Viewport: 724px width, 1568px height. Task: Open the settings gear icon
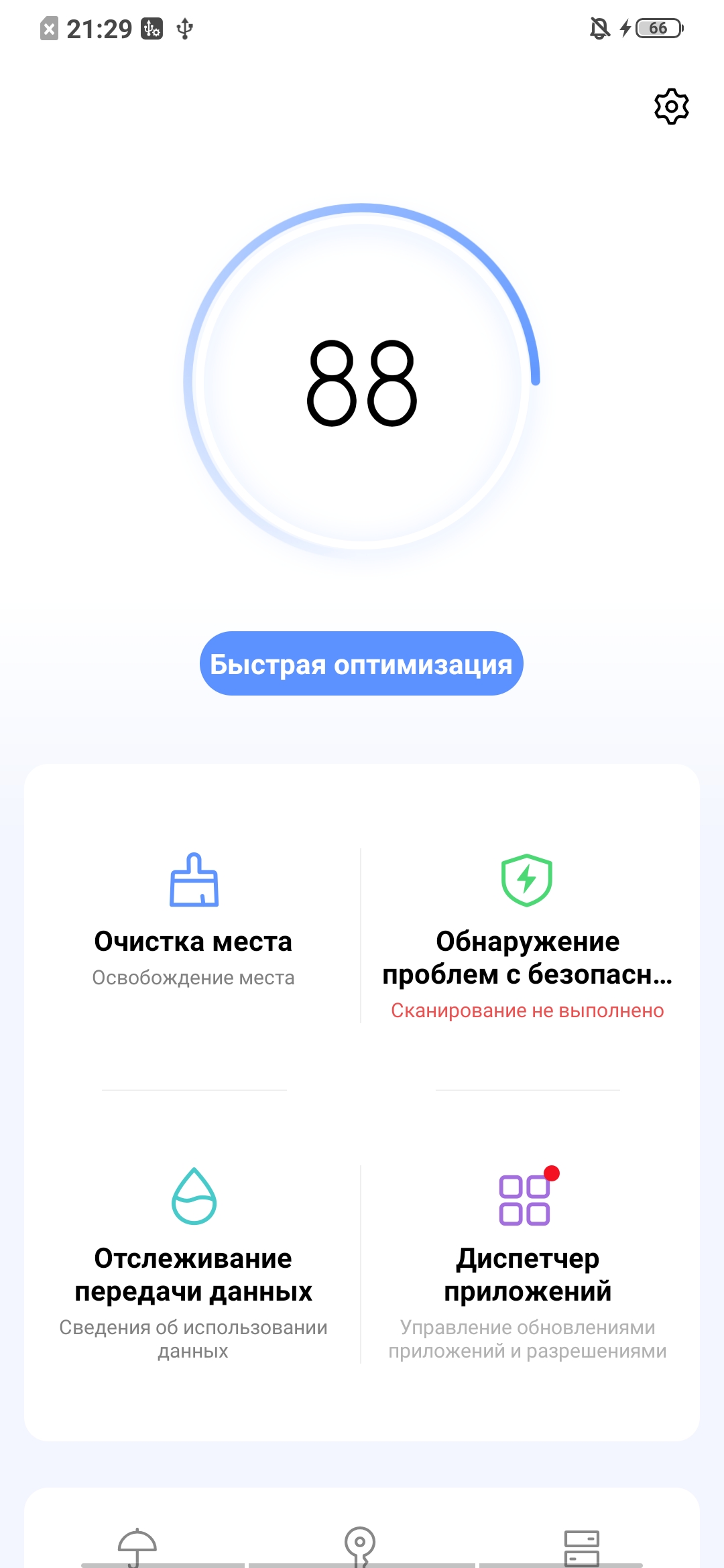coord(671,106)
